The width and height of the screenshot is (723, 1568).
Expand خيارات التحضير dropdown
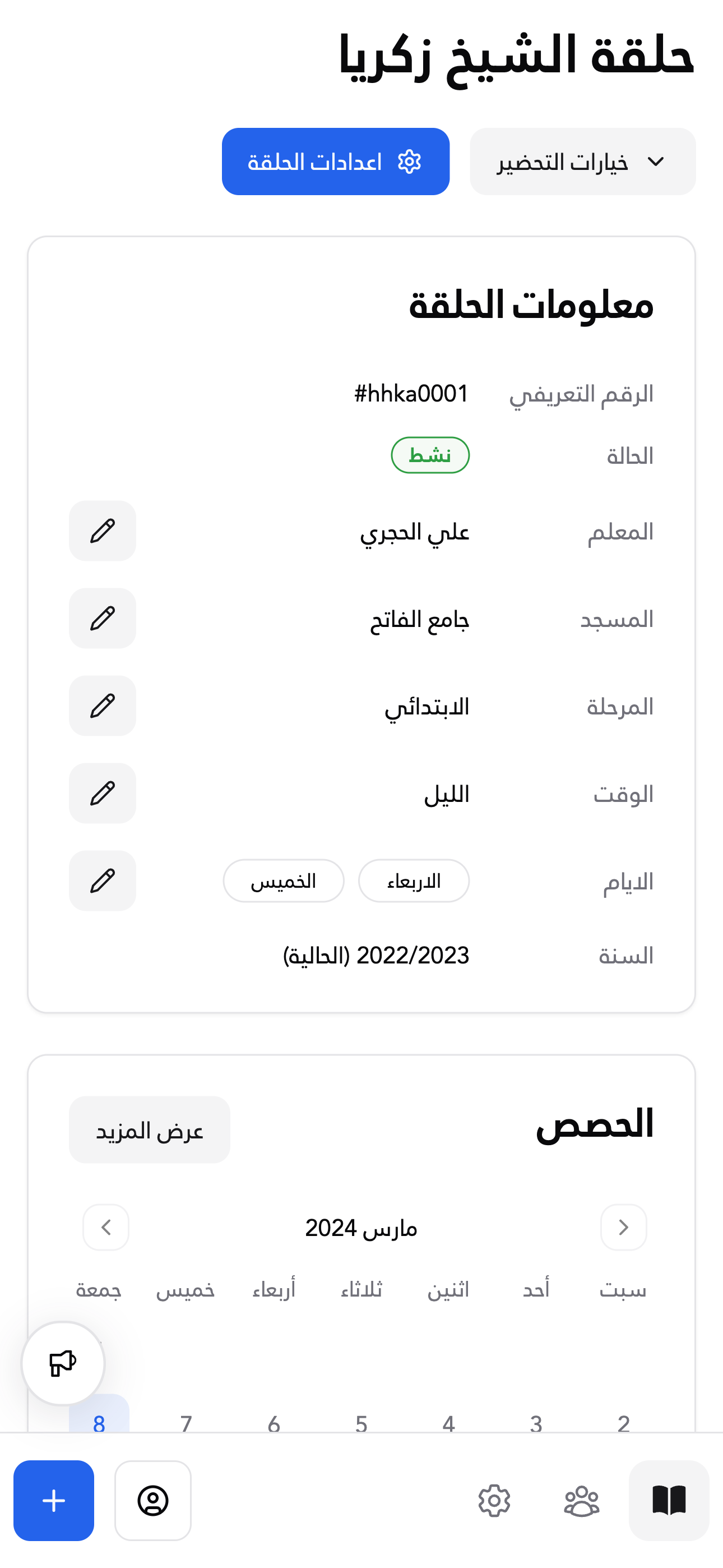(x=582, y=162)
